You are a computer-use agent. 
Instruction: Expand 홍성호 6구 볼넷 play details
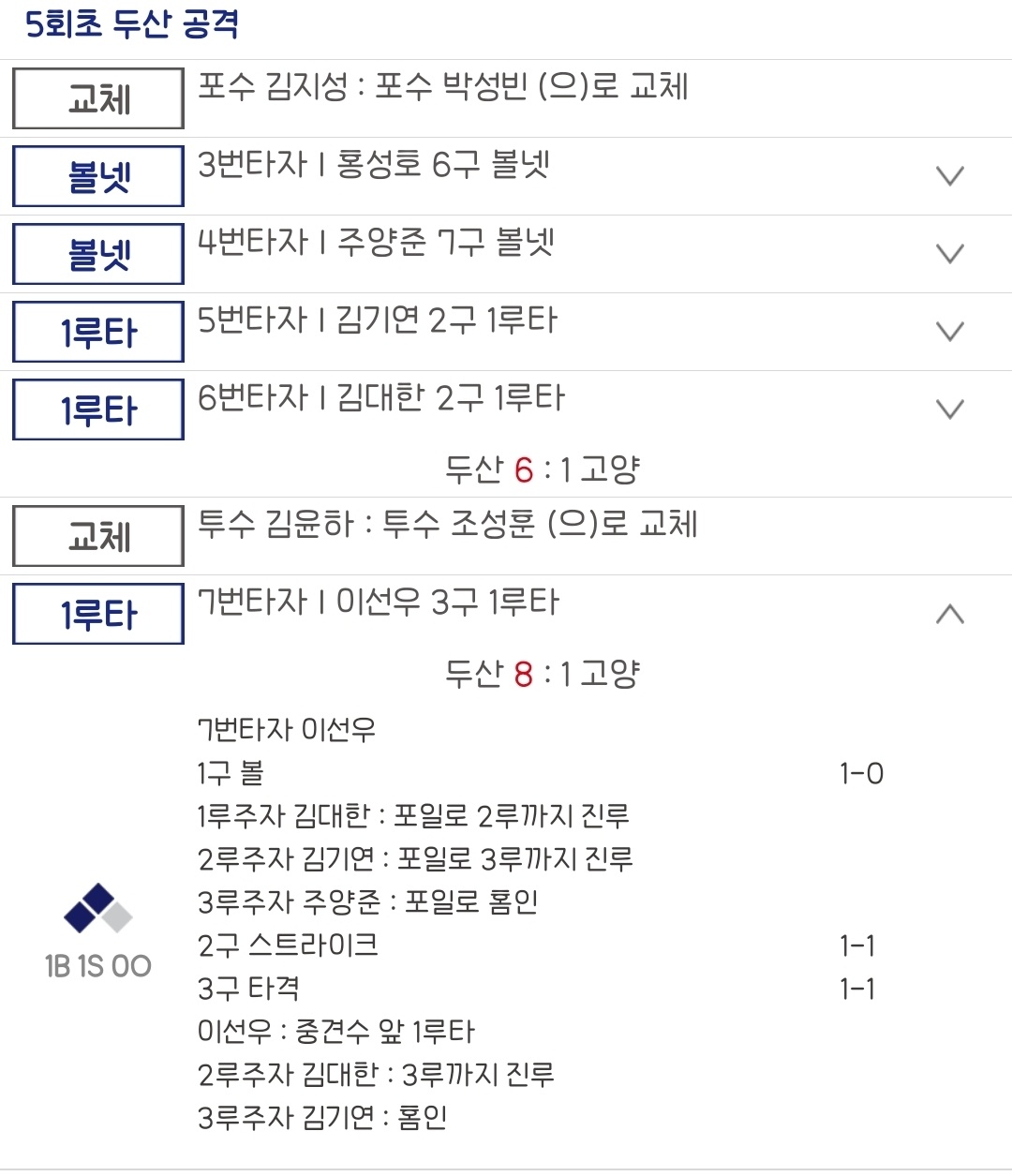(x=950, y=176)
